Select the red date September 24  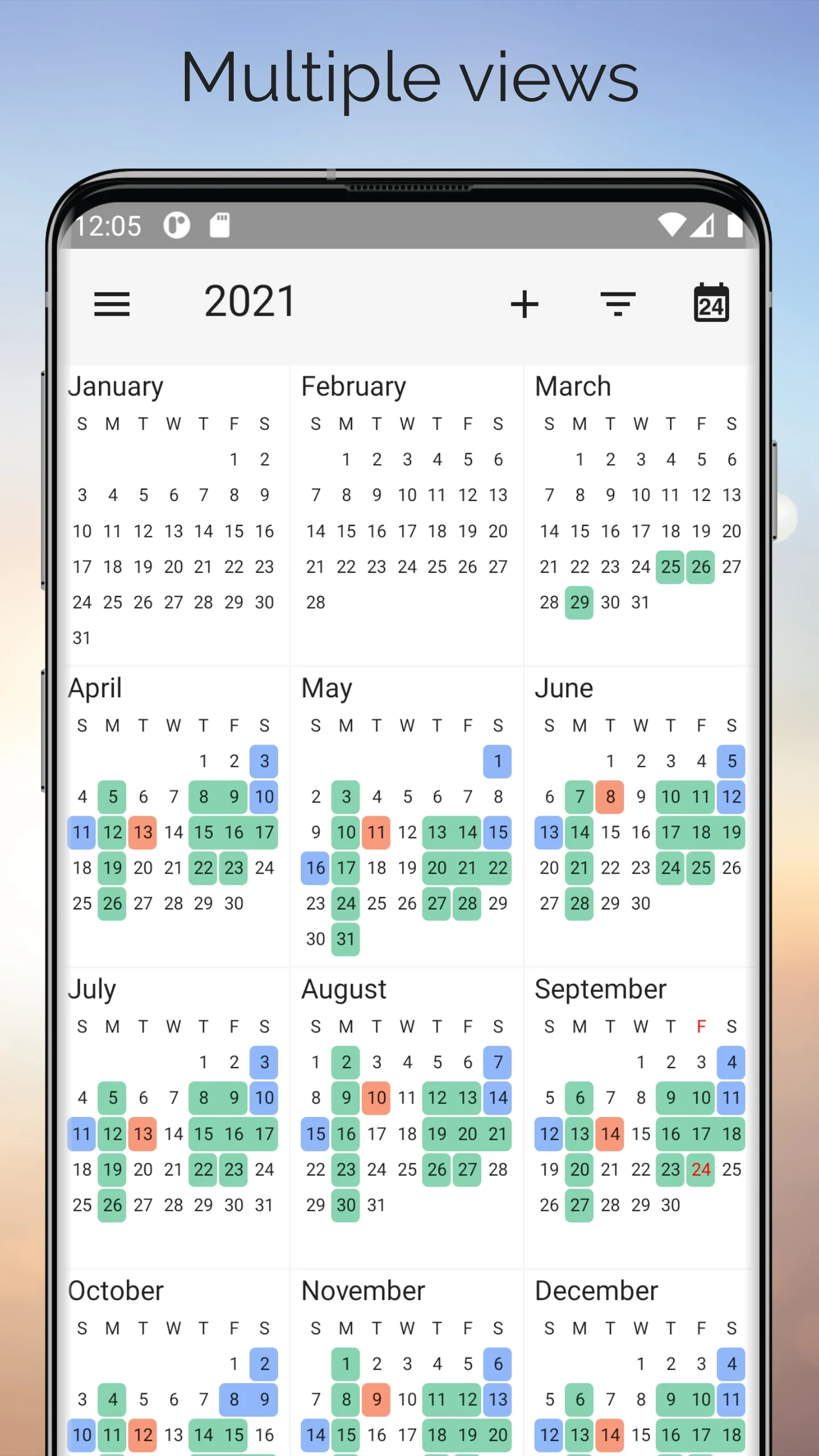(x=701, y=1170)
